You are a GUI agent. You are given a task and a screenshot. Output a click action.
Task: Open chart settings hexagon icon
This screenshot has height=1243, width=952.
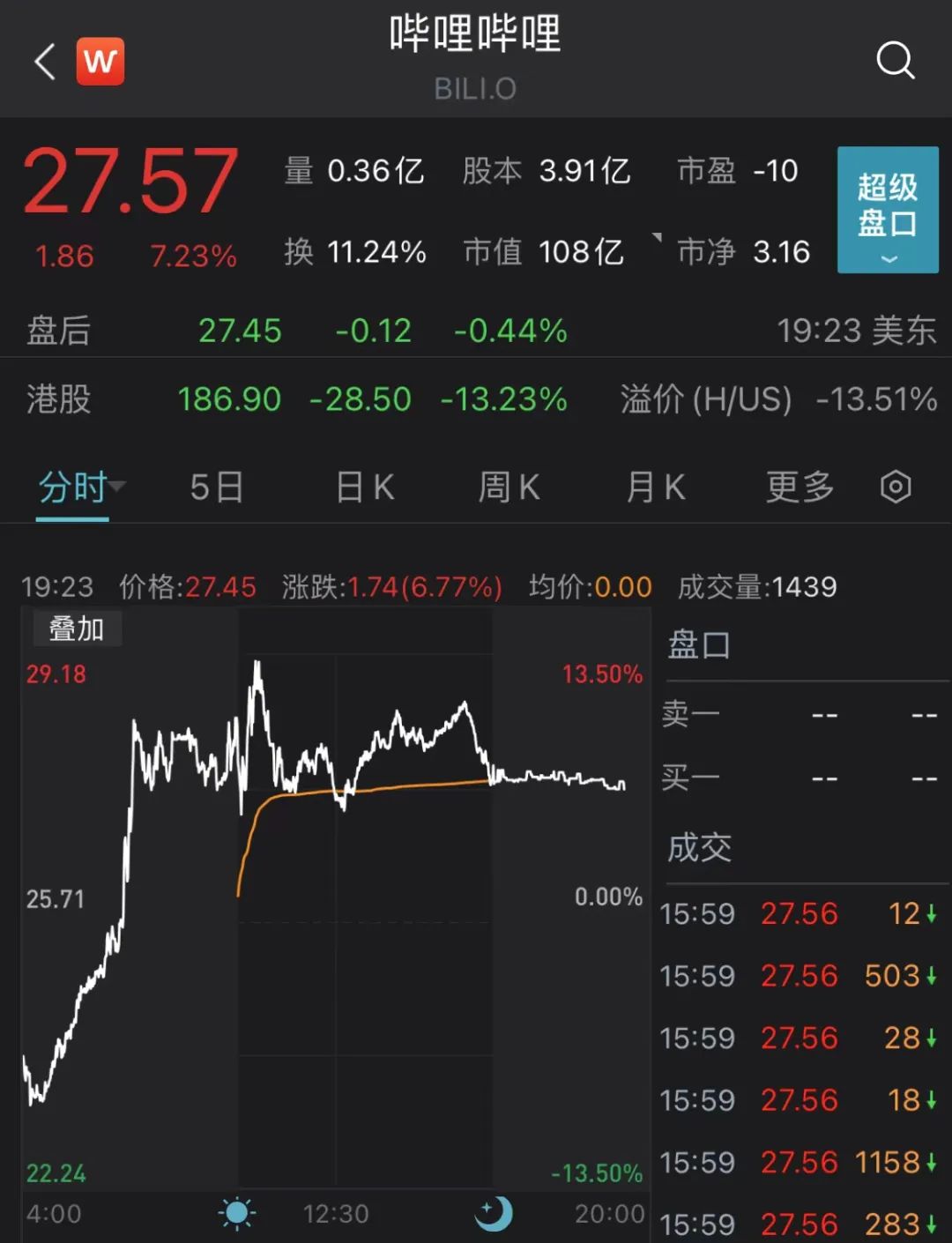(896, 488)
